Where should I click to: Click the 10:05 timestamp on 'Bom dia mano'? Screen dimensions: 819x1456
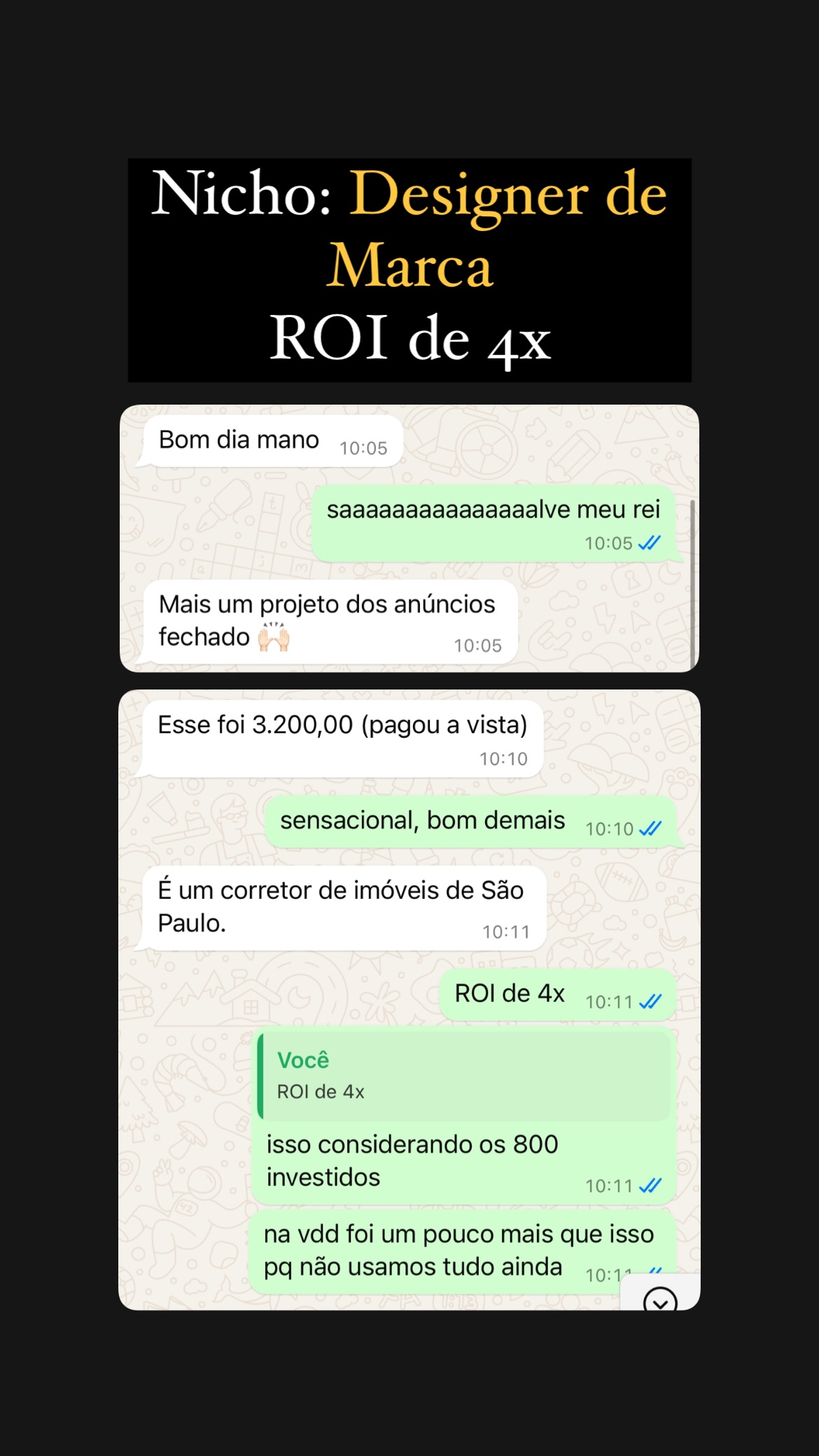(363, 447)
